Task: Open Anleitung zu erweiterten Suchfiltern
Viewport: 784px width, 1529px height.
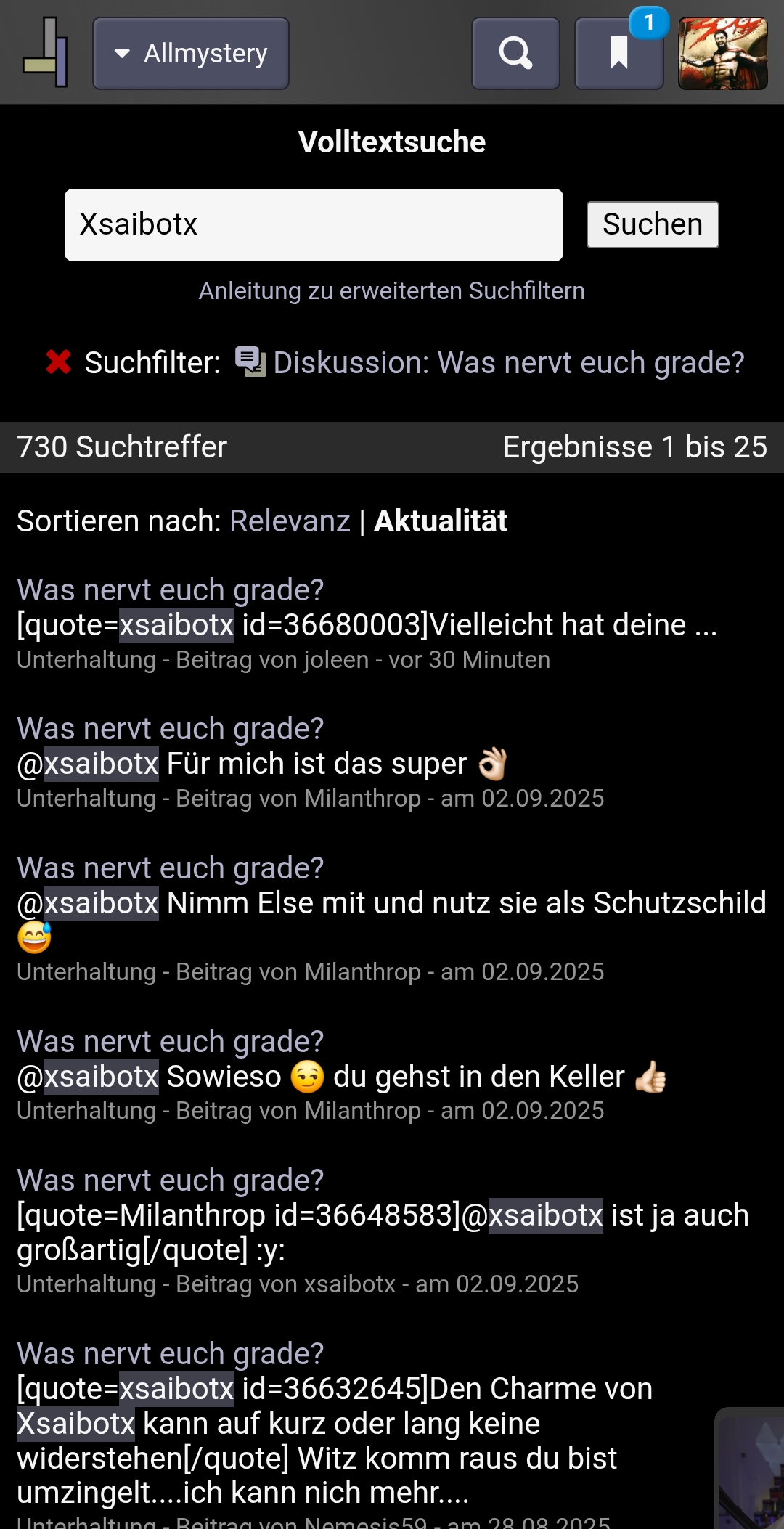Action: (x=392, y=290)
